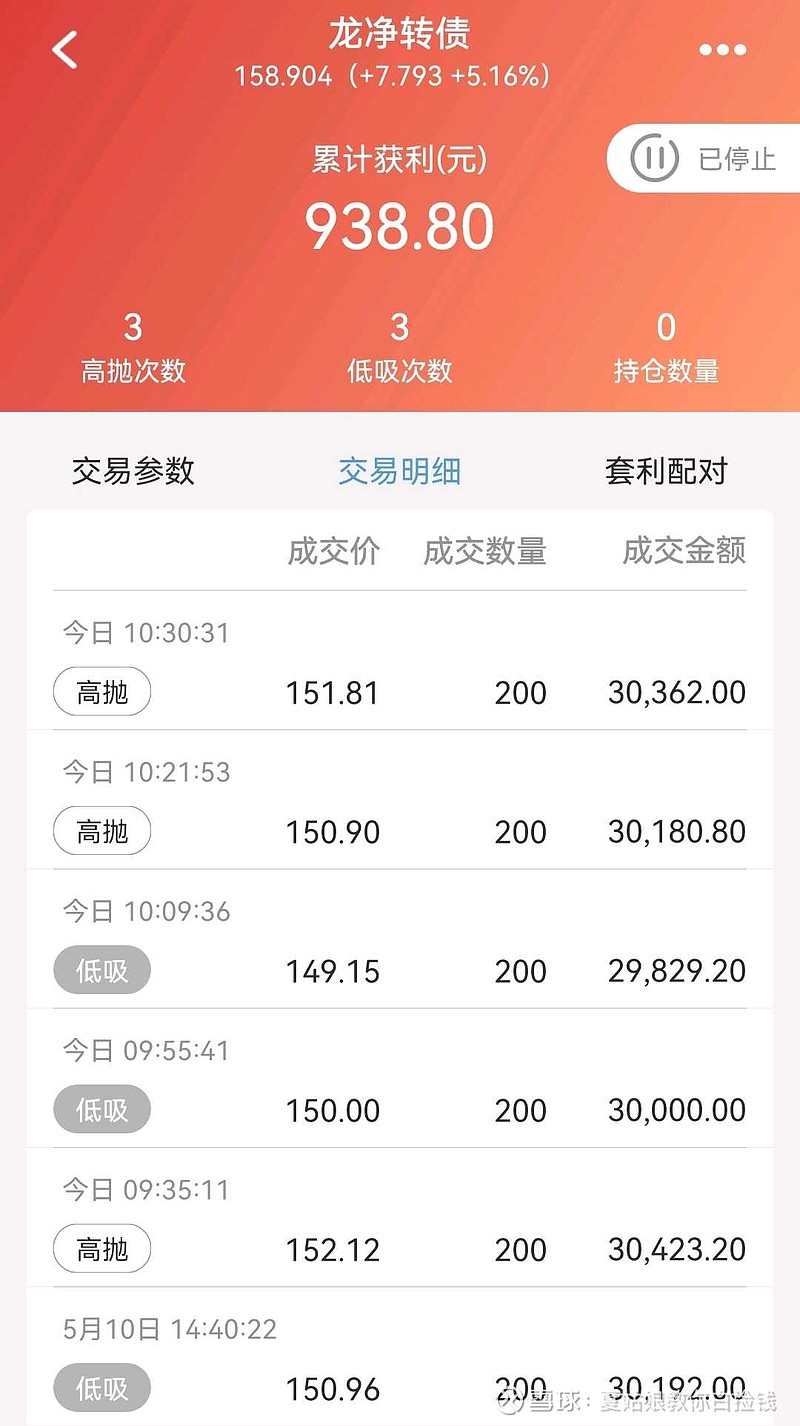Tap the 高抛 badge of the 09:35:11 trade

coord(101,1249)
